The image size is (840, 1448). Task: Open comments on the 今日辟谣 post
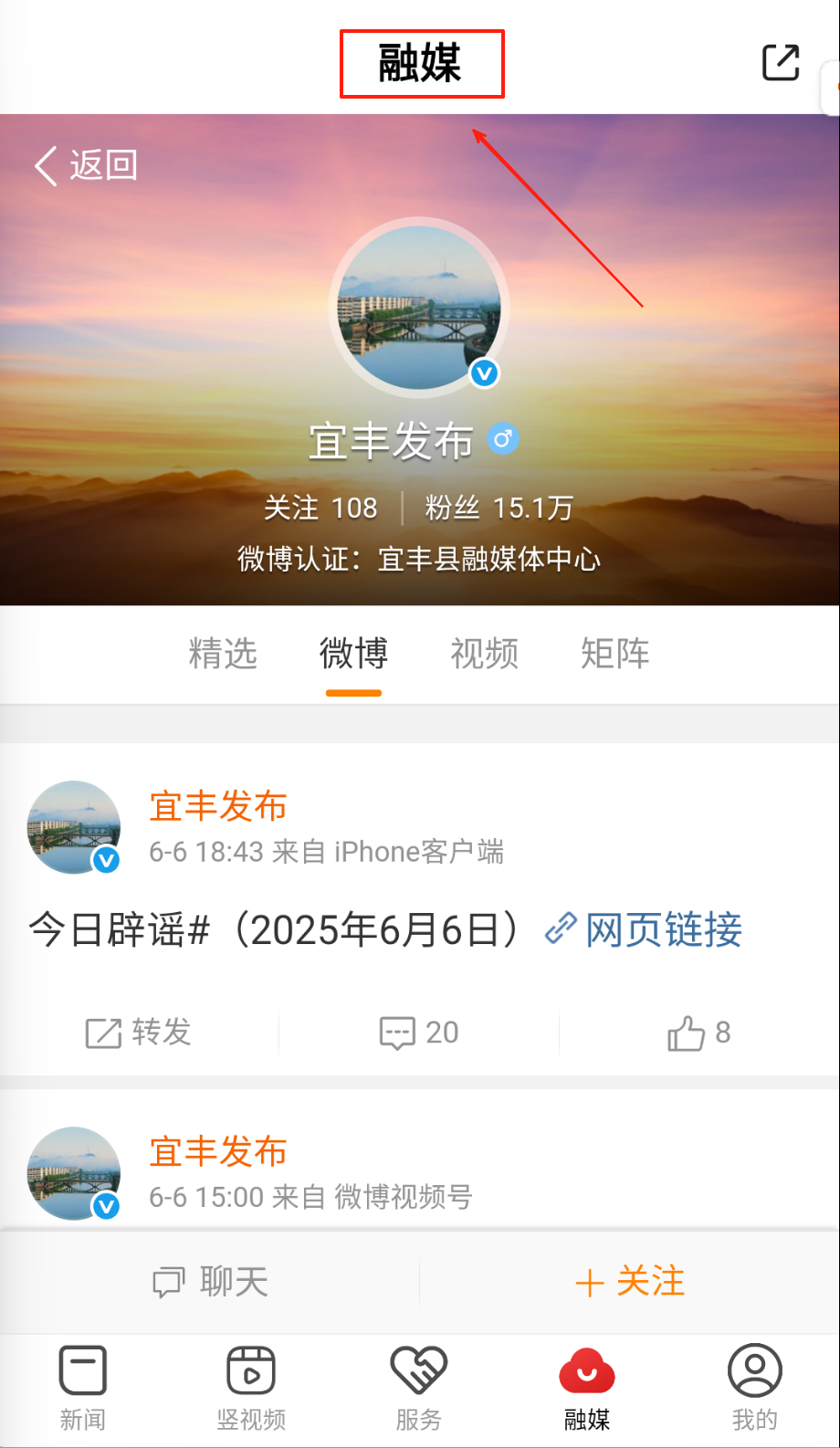(419, 1033)
